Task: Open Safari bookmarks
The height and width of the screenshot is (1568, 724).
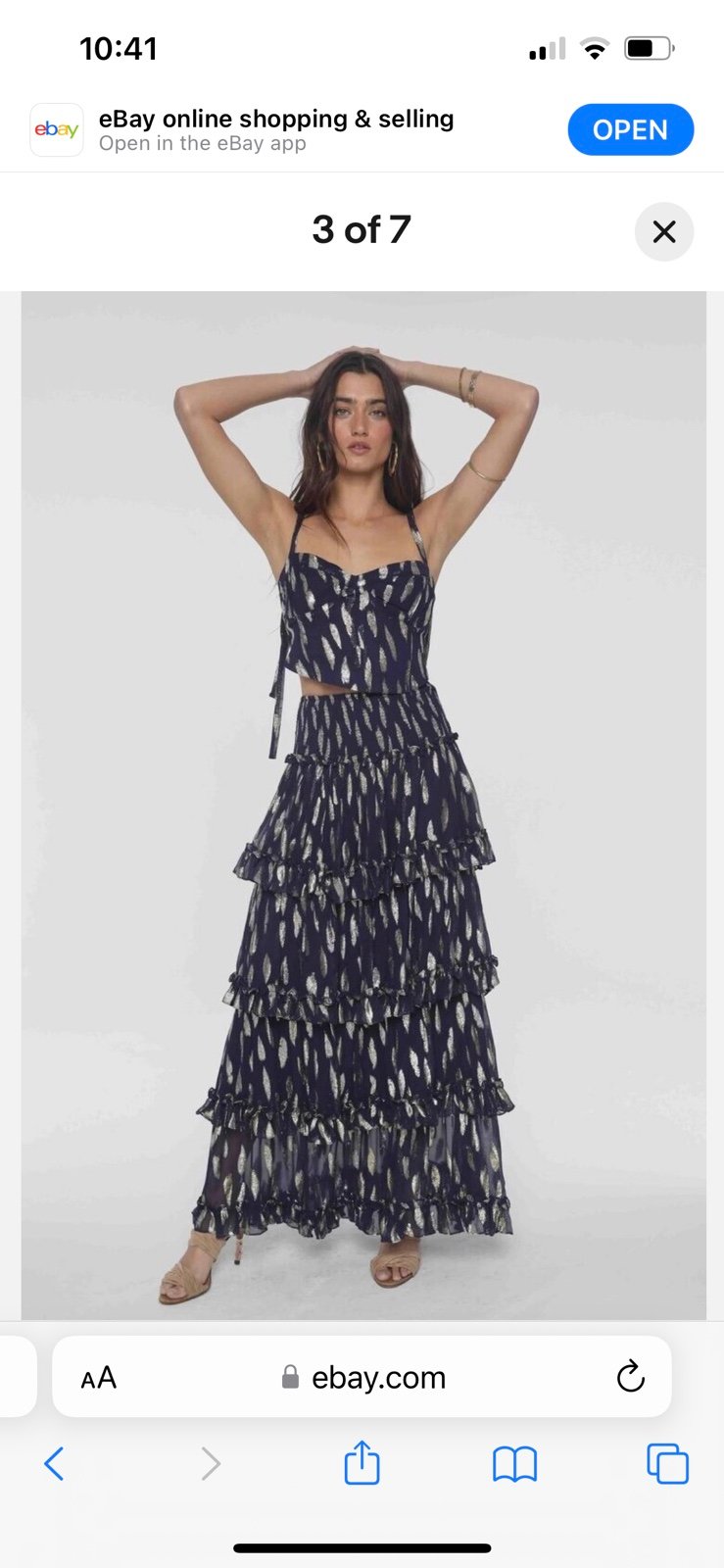Action: click(x=514, y=1464)
